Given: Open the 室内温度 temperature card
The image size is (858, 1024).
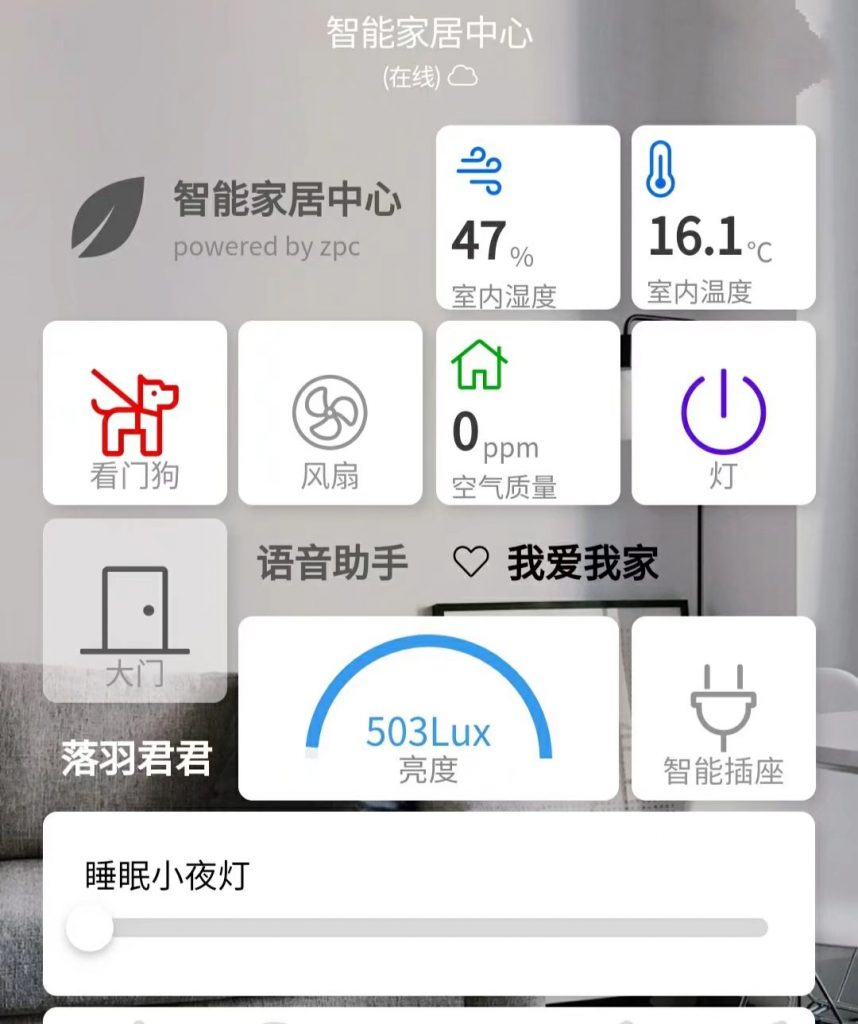Looking at the screenshot, I should click(x=723, y=218).
